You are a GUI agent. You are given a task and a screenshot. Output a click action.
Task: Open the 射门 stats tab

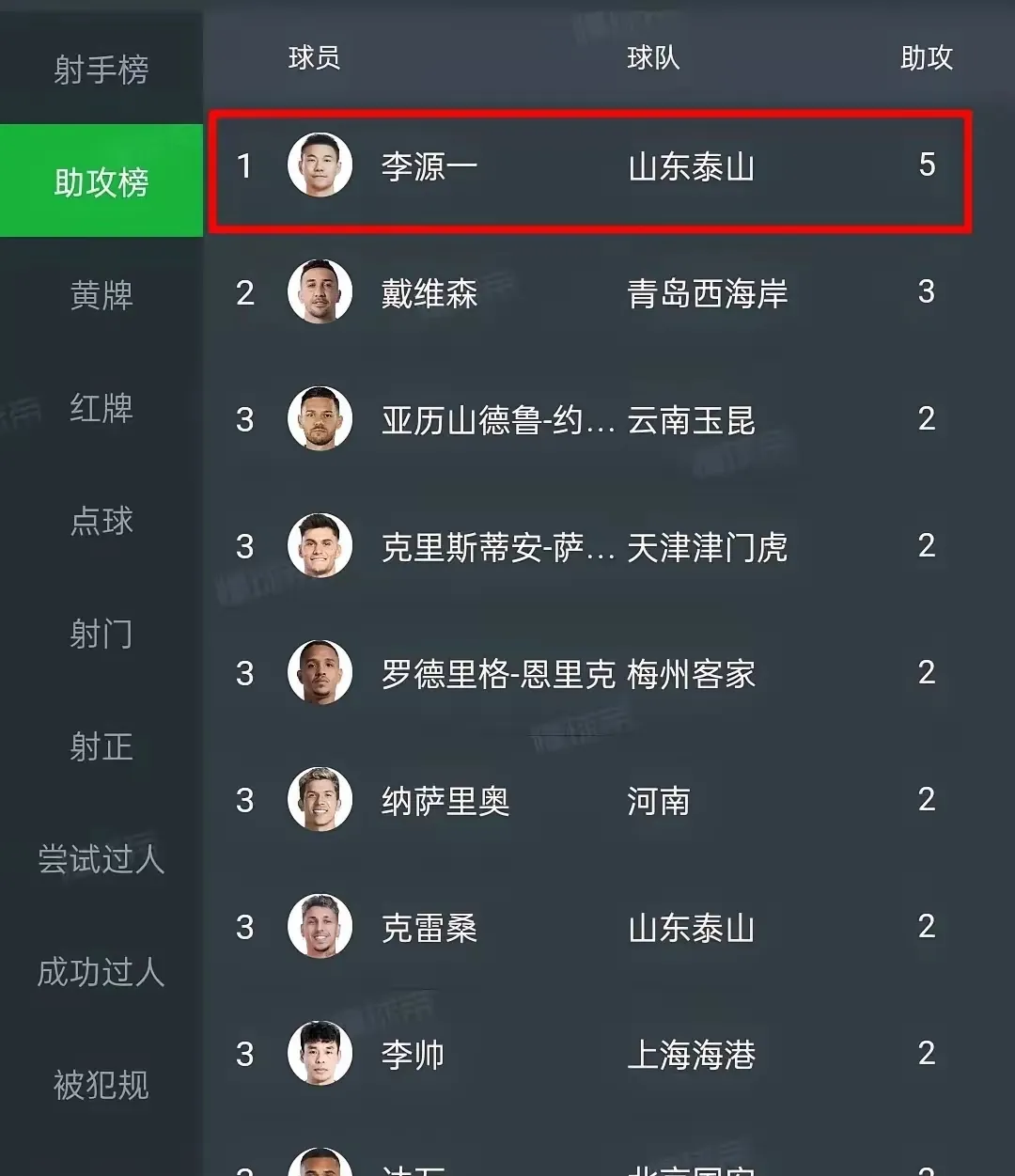pyautogui.click(x=101, y=635)
